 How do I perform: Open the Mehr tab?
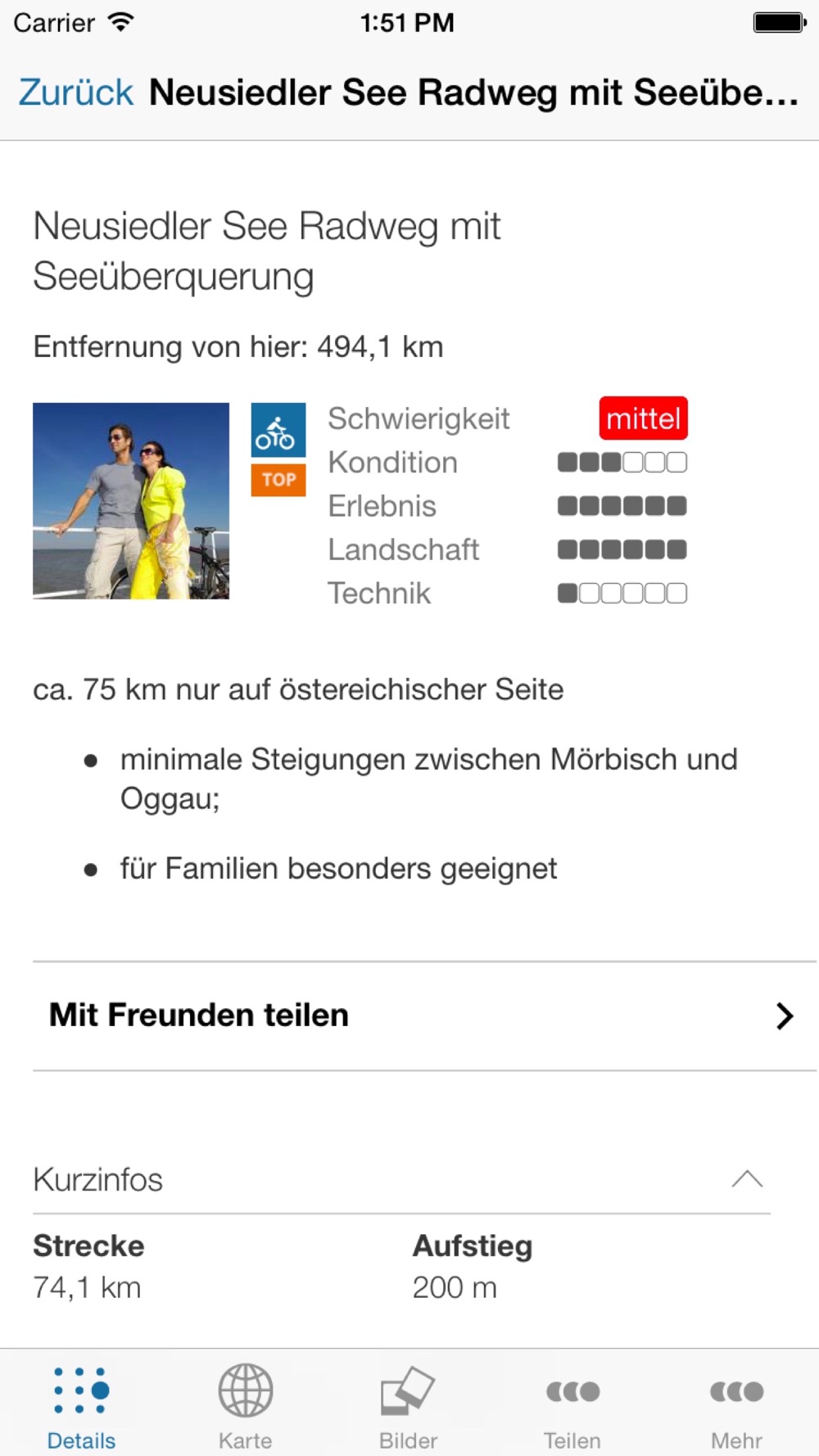pyautogui.click(x=736, y=1407)
